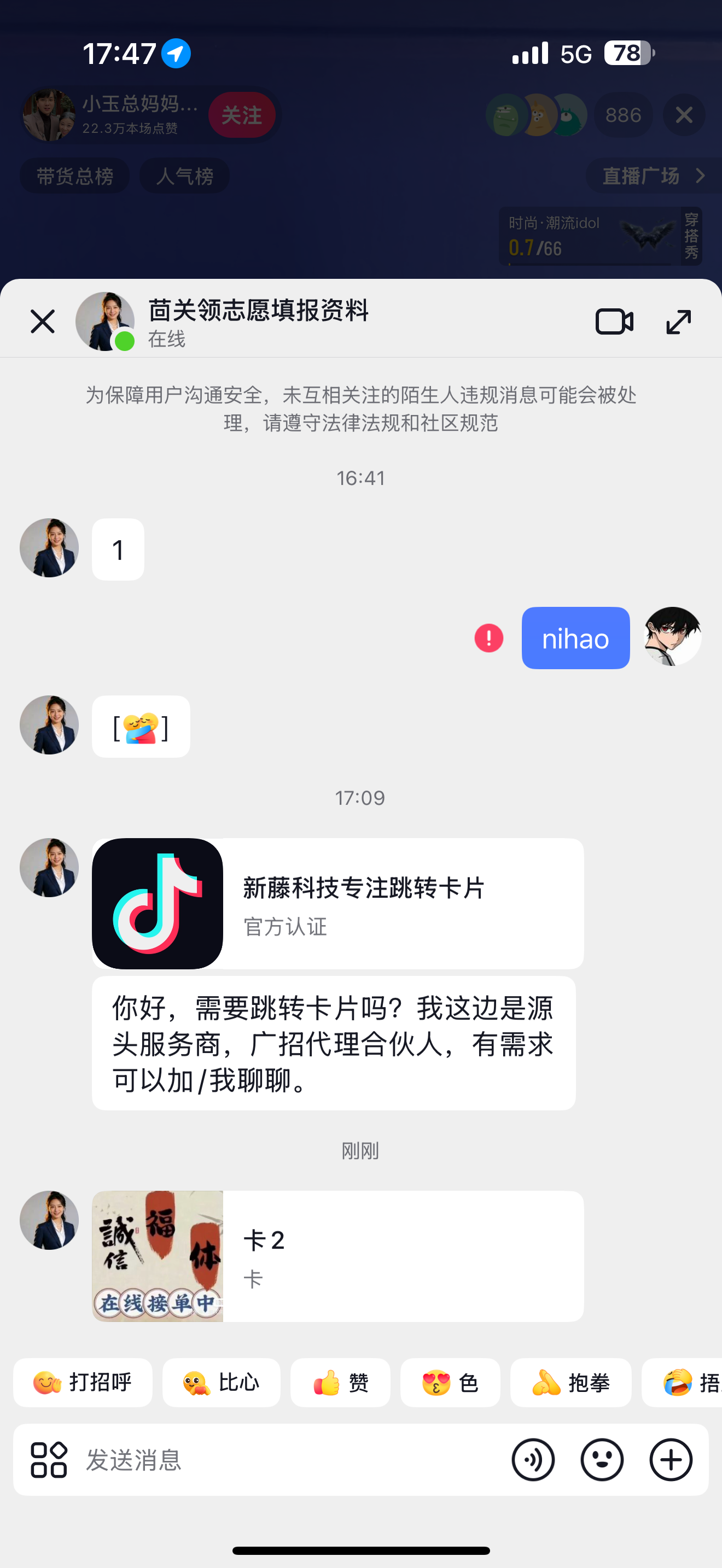Send the 比心 quick reply
Viewport: 722px width, 1568px height.
coord(221,1382)
